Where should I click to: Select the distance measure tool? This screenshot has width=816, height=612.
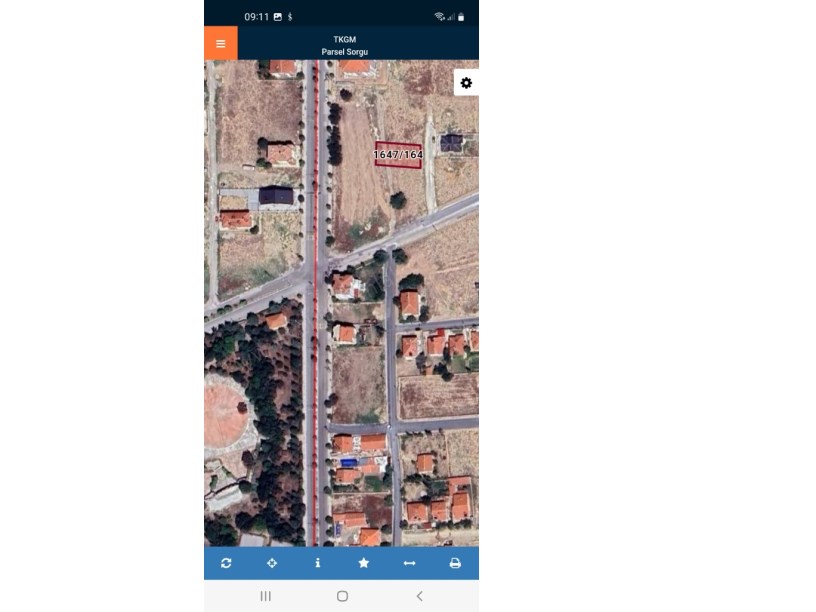[x=409, y=563]
